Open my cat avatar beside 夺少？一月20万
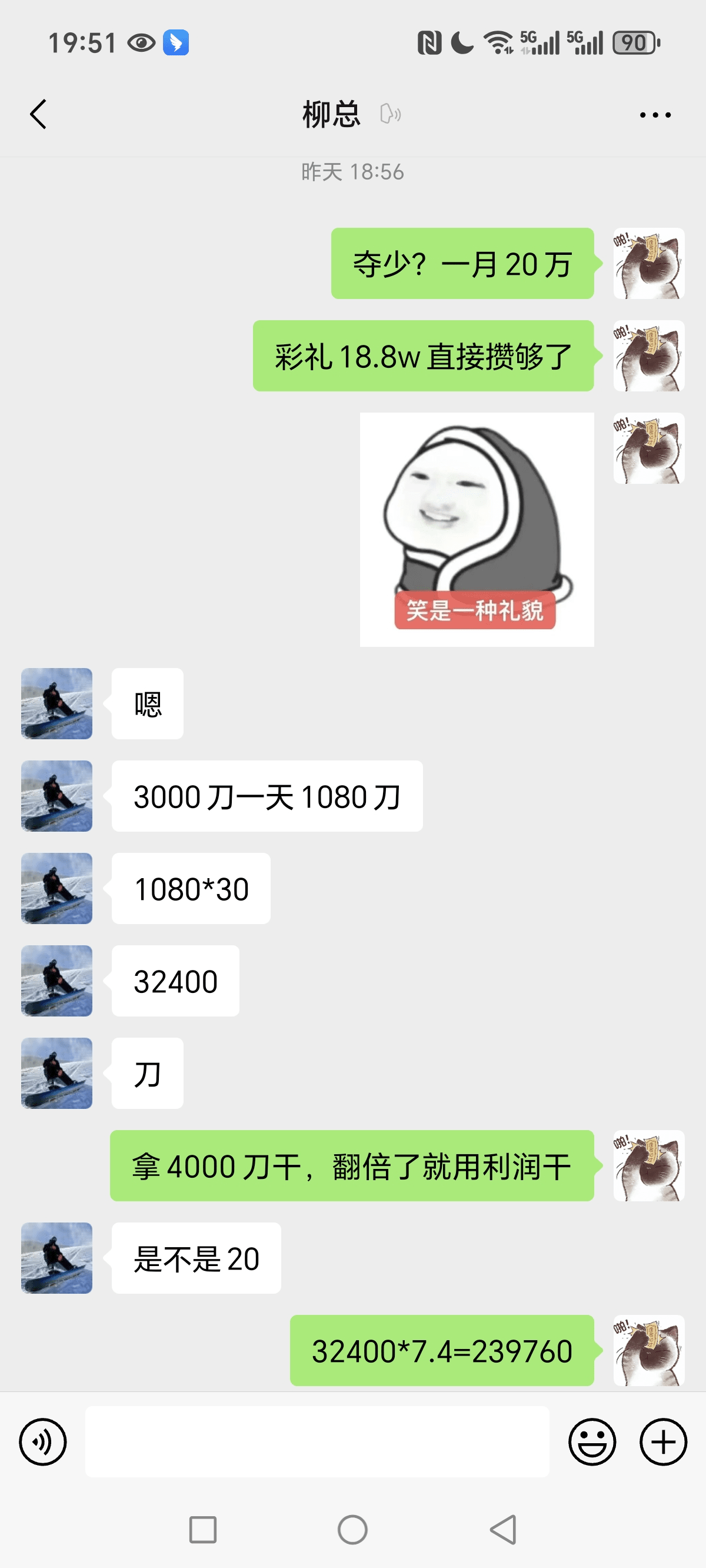The height and width of the screenshot is (1568, 706). (x=648, y=264)
